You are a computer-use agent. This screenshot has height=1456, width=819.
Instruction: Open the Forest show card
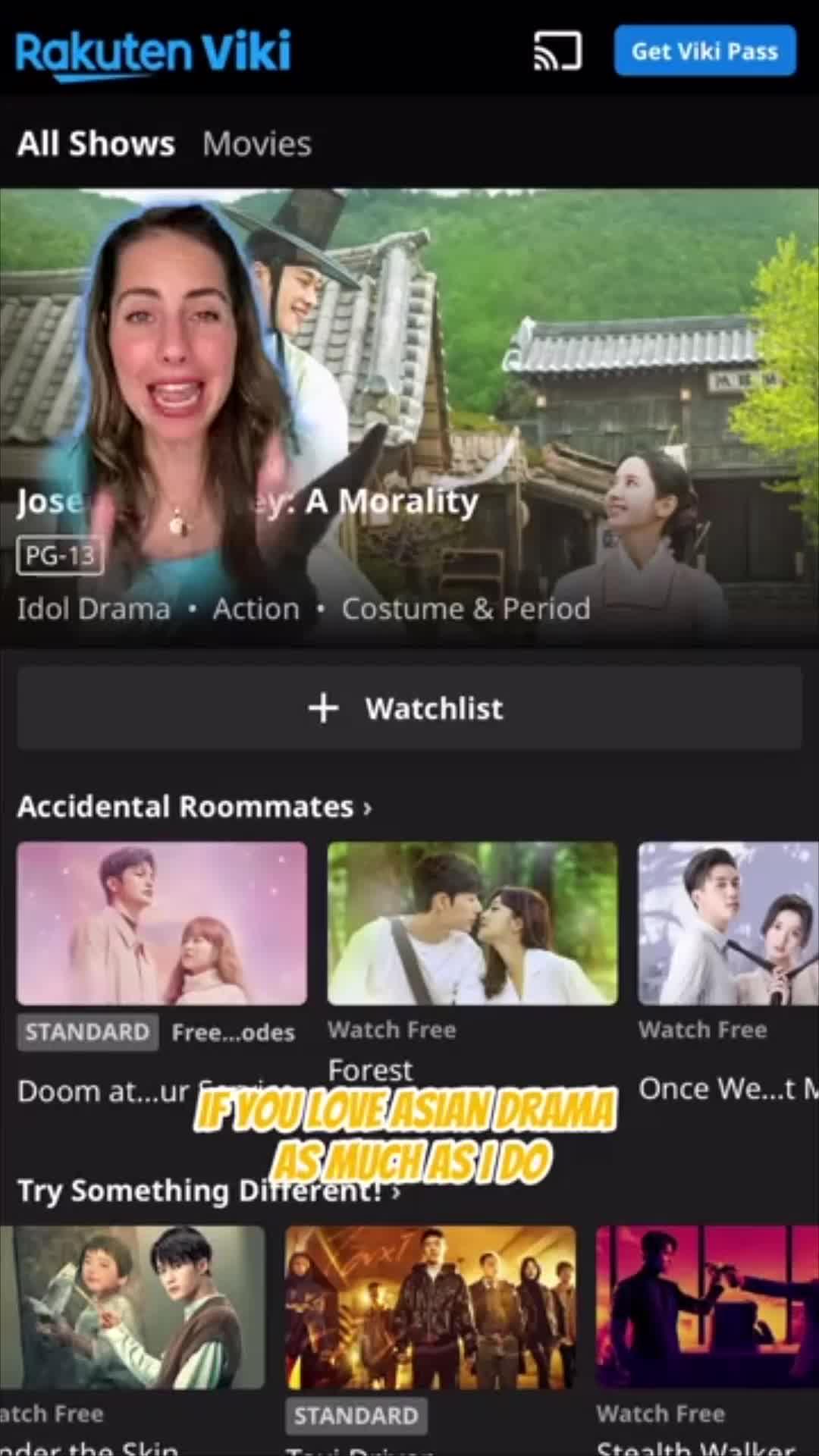(x=472, y=924)
